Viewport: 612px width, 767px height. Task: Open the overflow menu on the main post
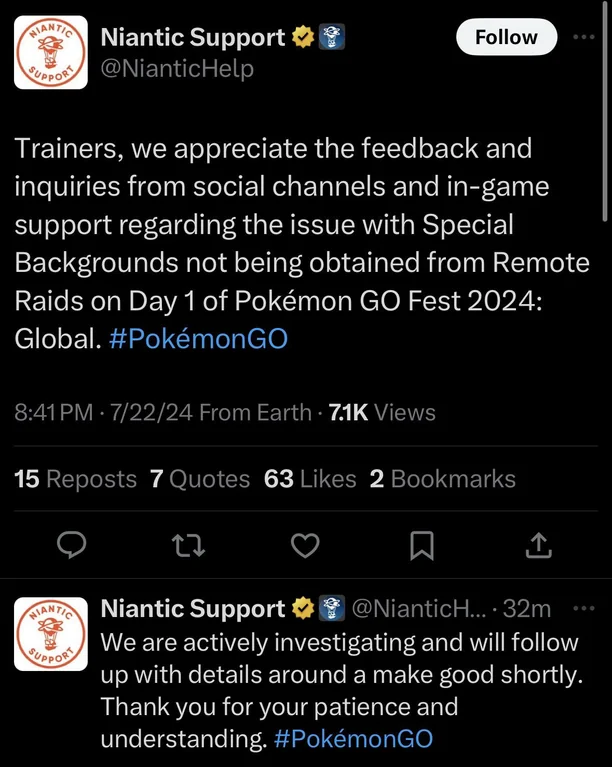pos(583,37)
